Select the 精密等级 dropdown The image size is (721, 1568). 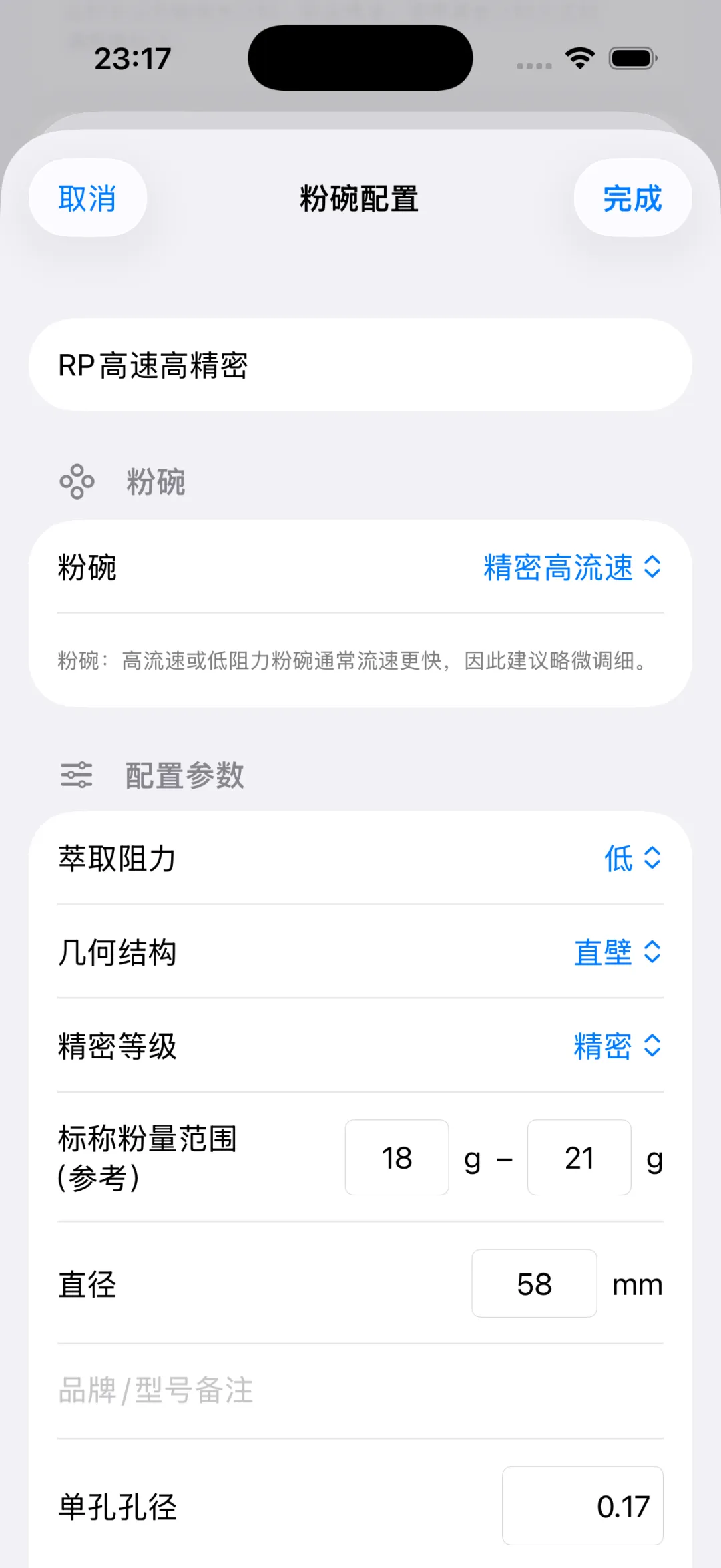coord(618,1046)
